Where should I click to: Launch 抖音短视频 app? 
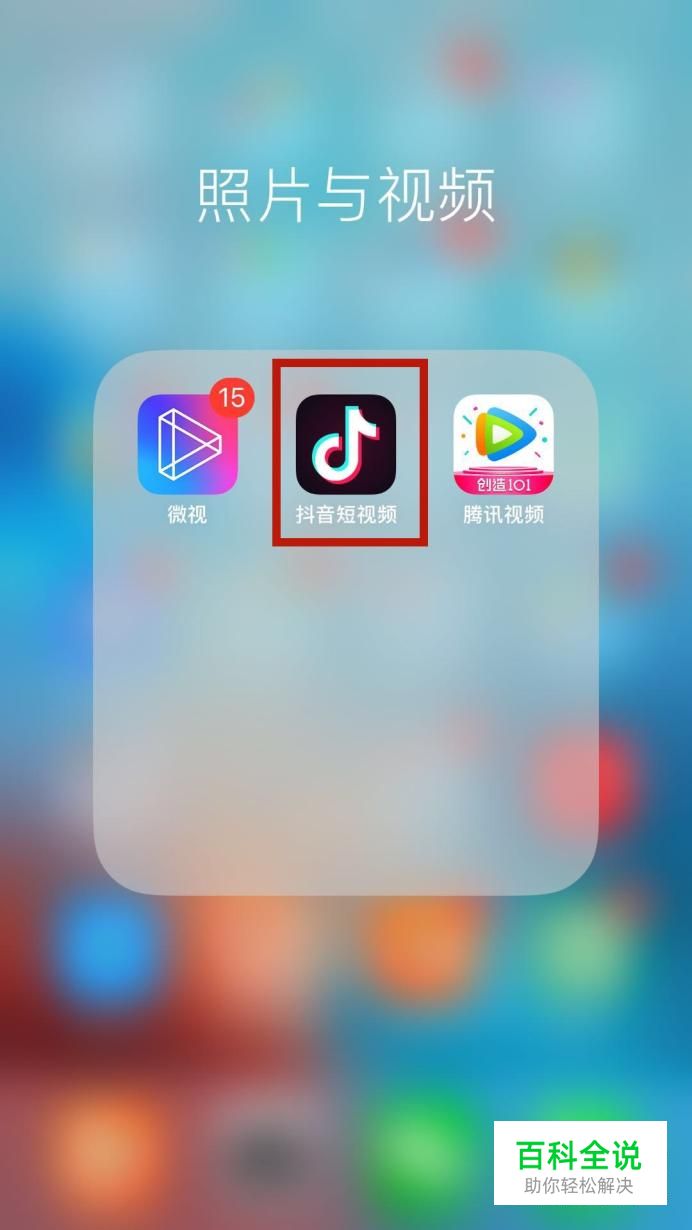[346, 444]
